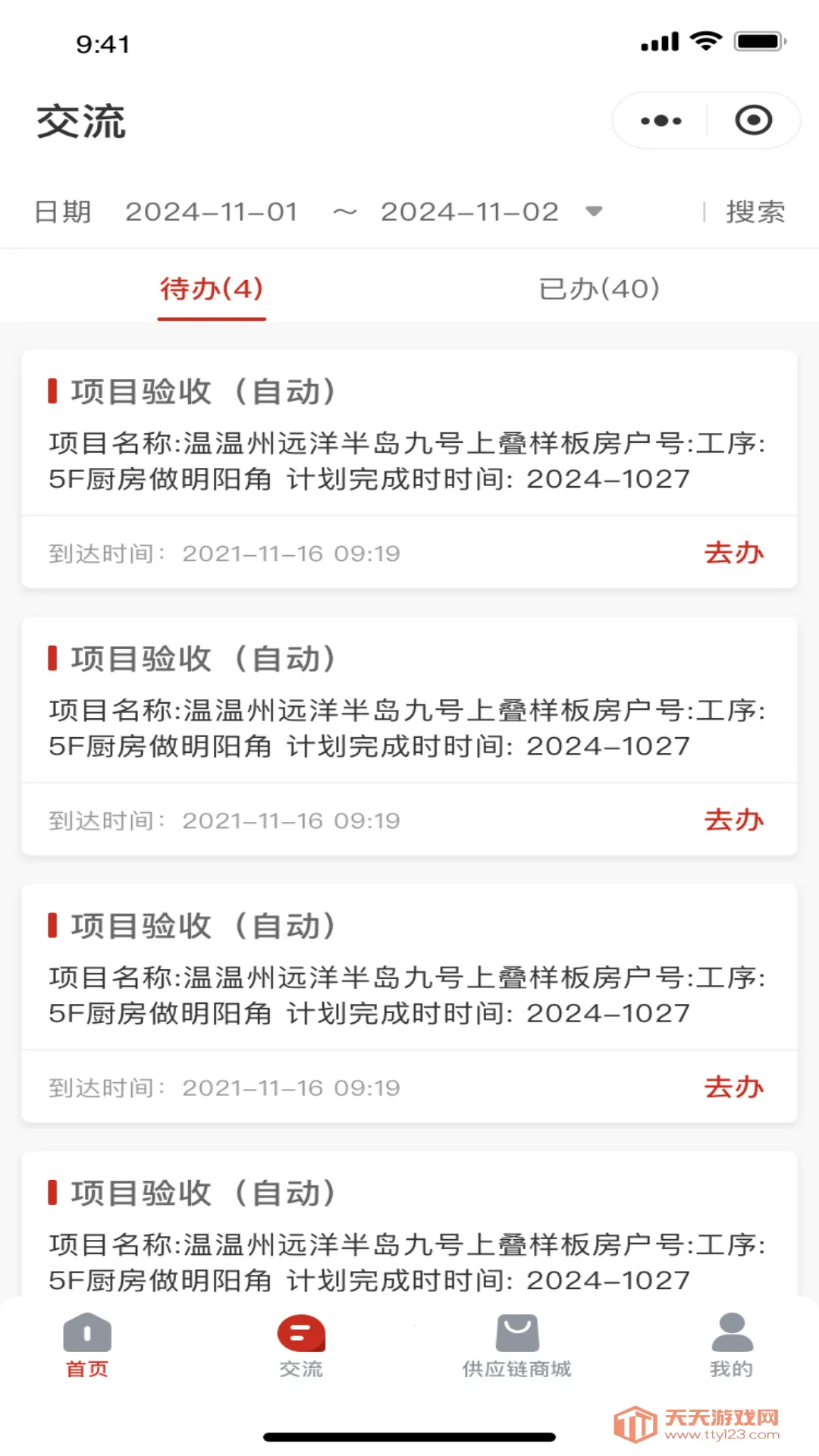Close the mini program with the circle icon
The height and width of the screenshot is (1456, 819).
[x=753, y=121]
